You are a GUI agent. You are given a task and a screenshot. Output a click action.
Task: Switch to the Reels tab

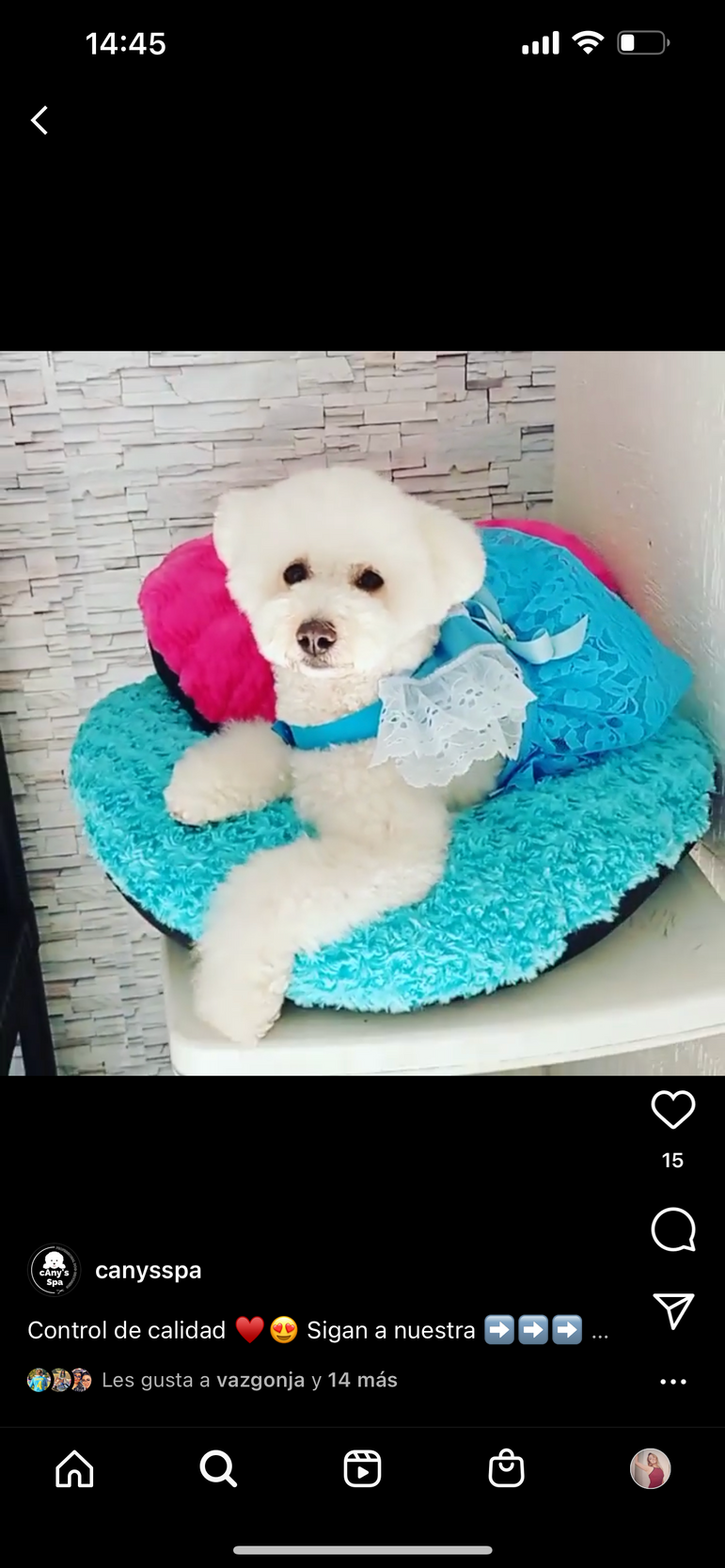coord(362,1468)
